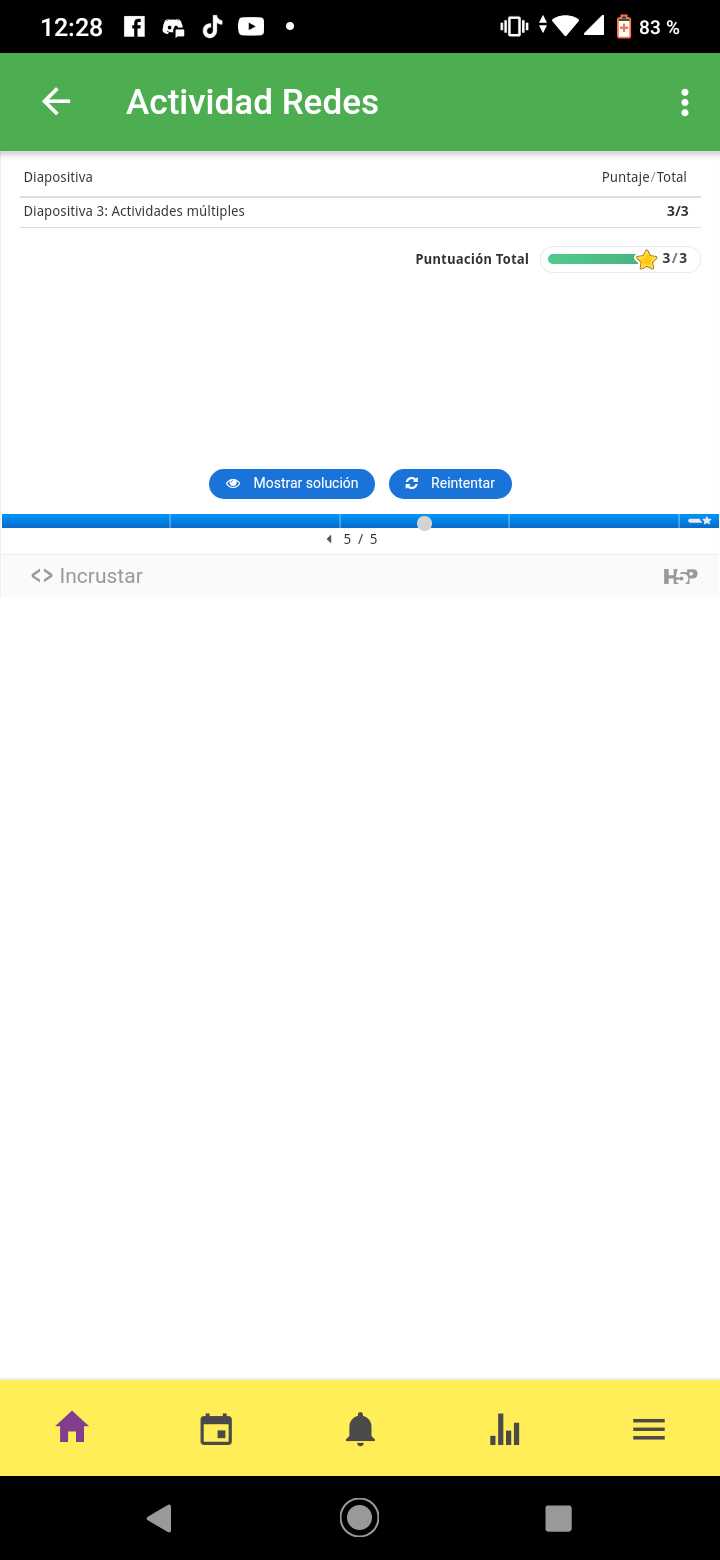This screenshot has height=1560, width=720.
Task: Go back from Actividad Redes
Action: point(56,102)
